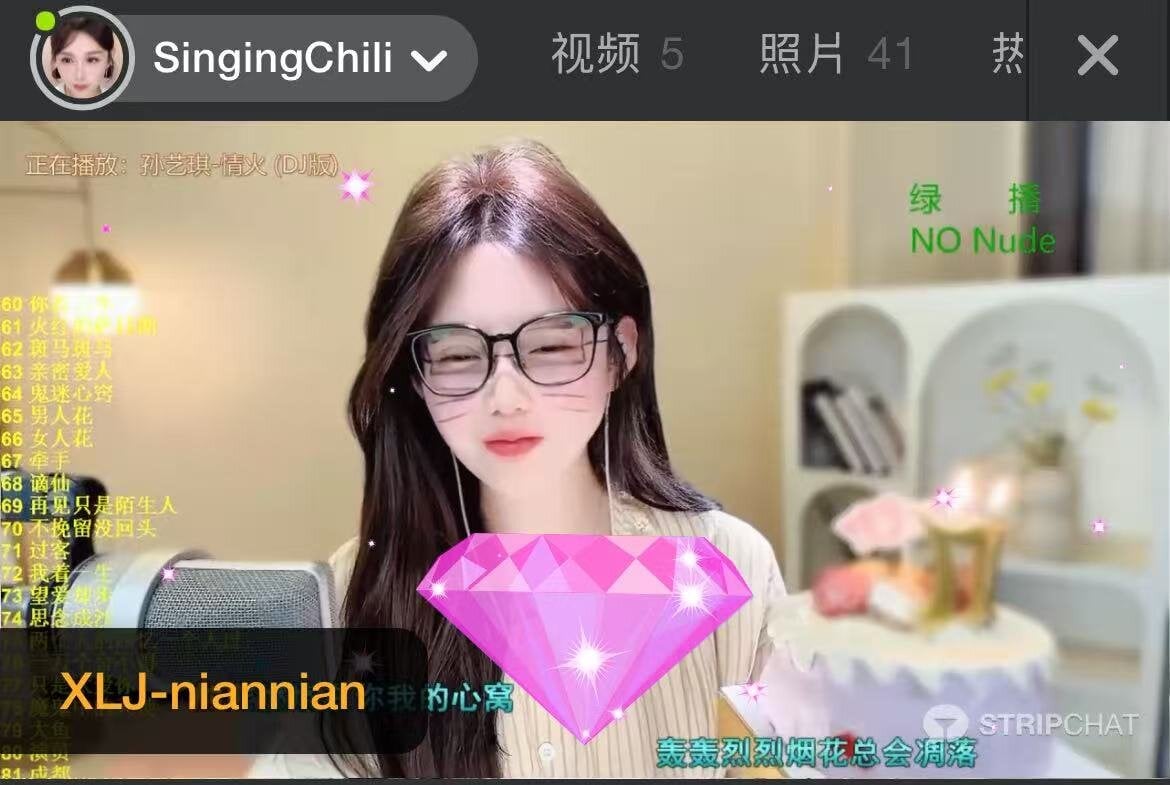
Task: Open SingingChili's profile avatar
Action: click(x=82, y=58)
